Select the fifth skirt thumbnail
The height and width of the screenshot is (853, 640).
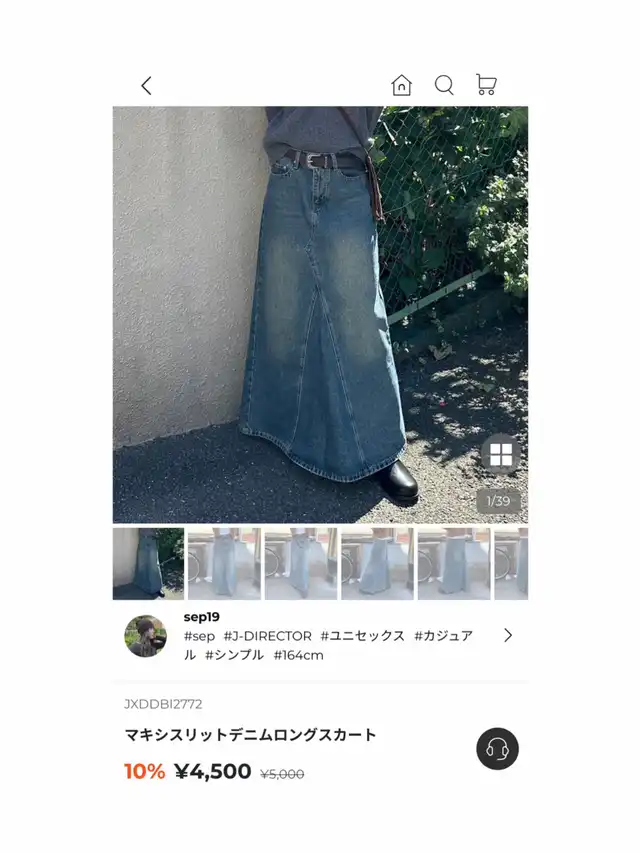[454, 564]
